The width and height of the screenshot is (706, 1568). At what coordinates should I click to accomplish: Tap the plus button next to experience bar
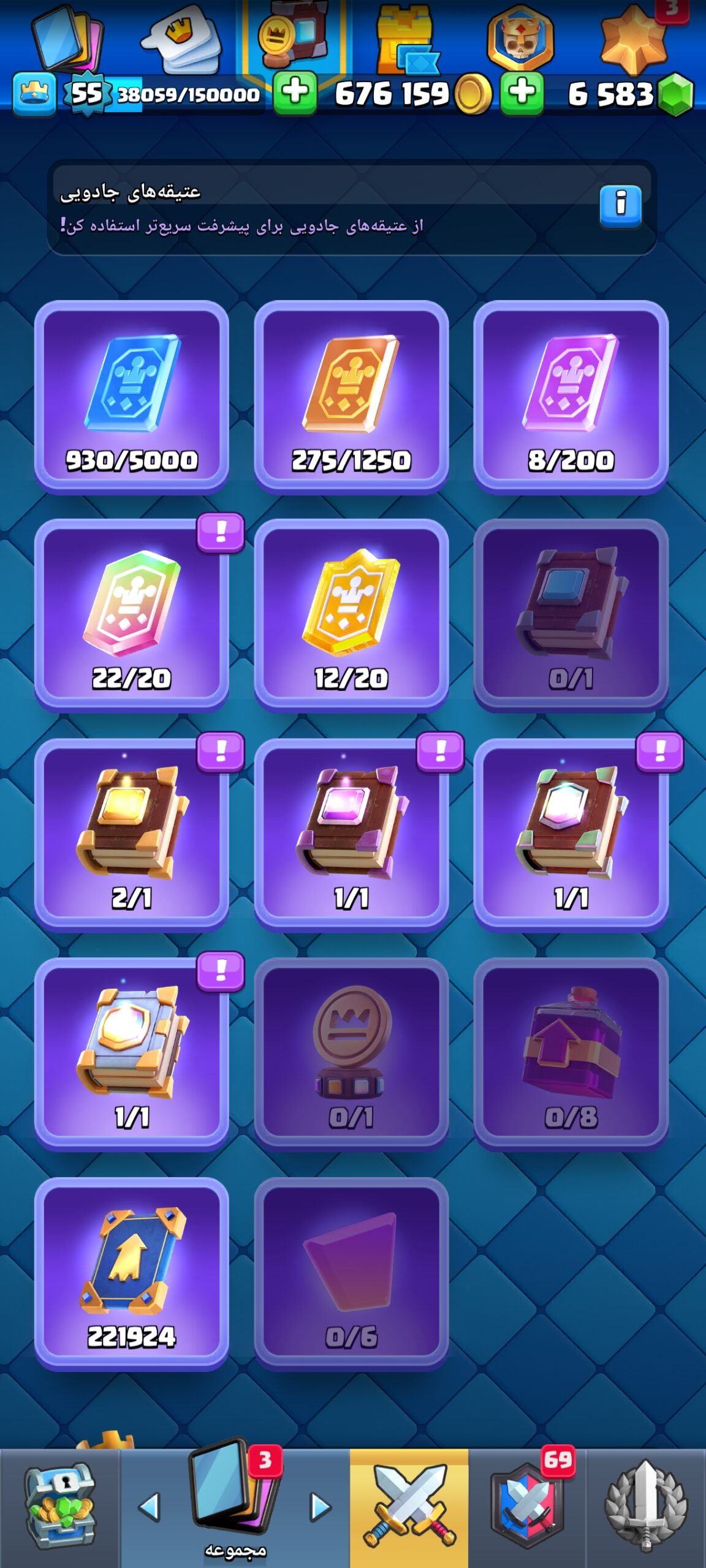[295, 94]
